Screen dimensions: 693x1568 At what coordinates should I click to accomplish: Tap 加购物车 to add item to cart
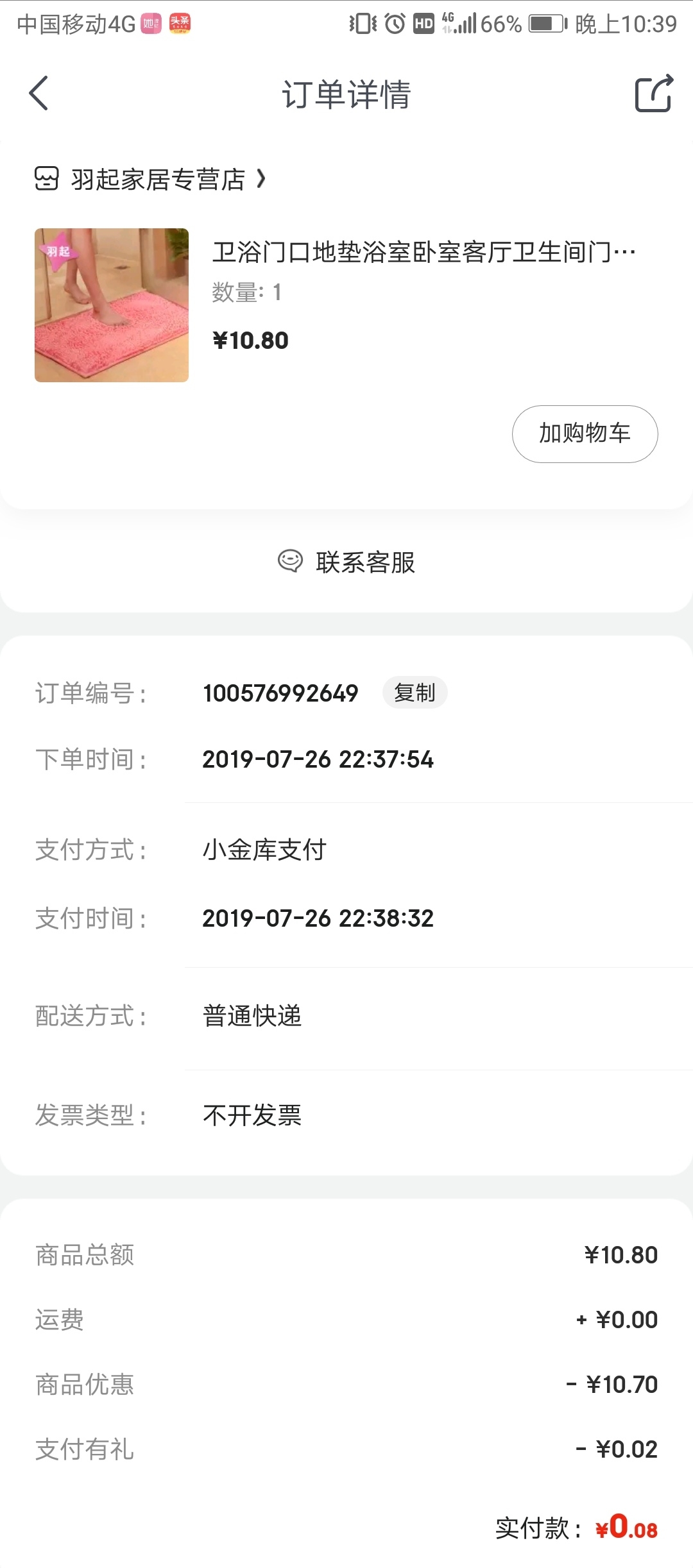585,434
